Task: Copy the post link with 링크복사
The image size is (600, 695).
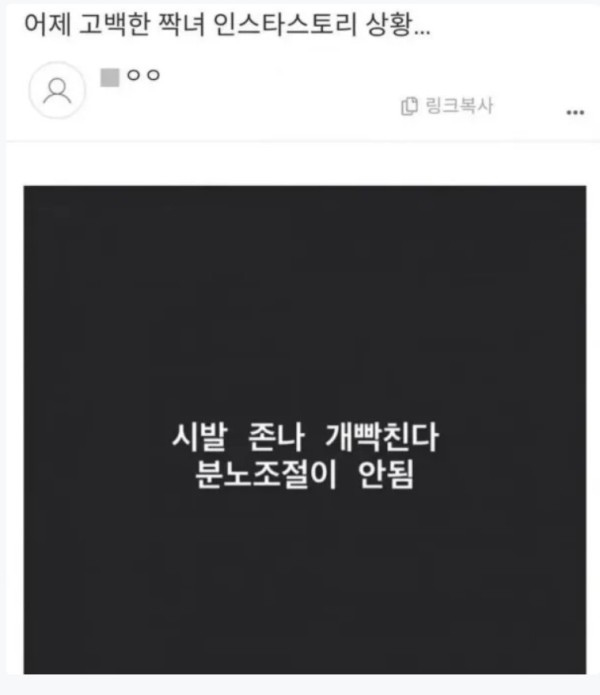Action: [x=447, y=106]
